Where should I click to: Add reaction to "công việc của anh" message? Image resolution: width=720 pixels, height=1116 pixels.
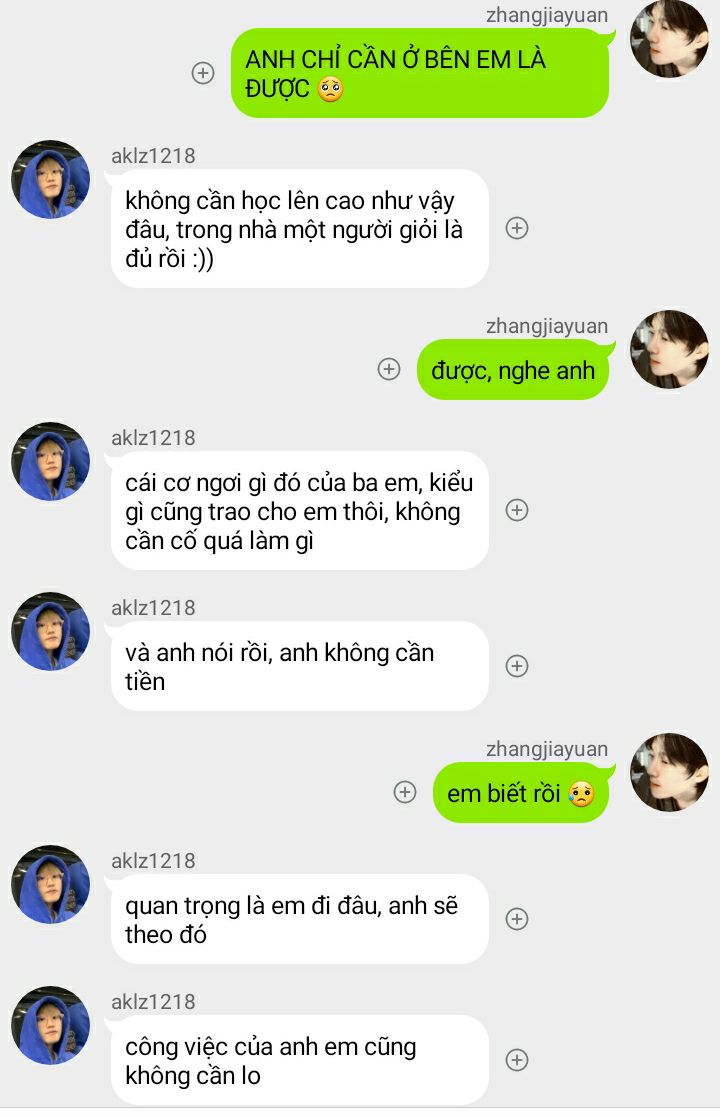(x=517, y=1060)
